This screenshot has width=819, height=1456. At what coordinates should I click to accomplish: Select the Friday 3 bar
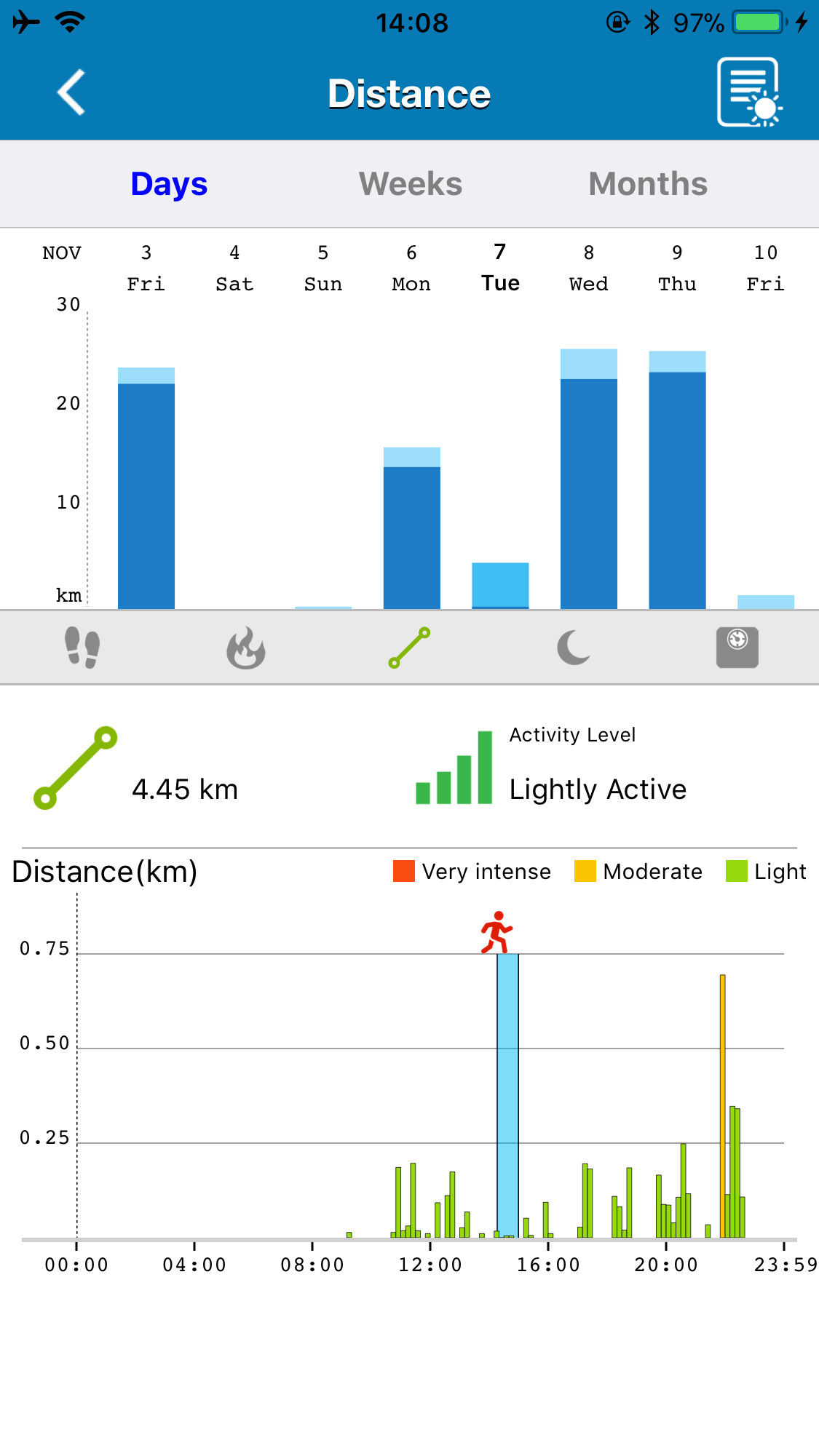point(146,488)
